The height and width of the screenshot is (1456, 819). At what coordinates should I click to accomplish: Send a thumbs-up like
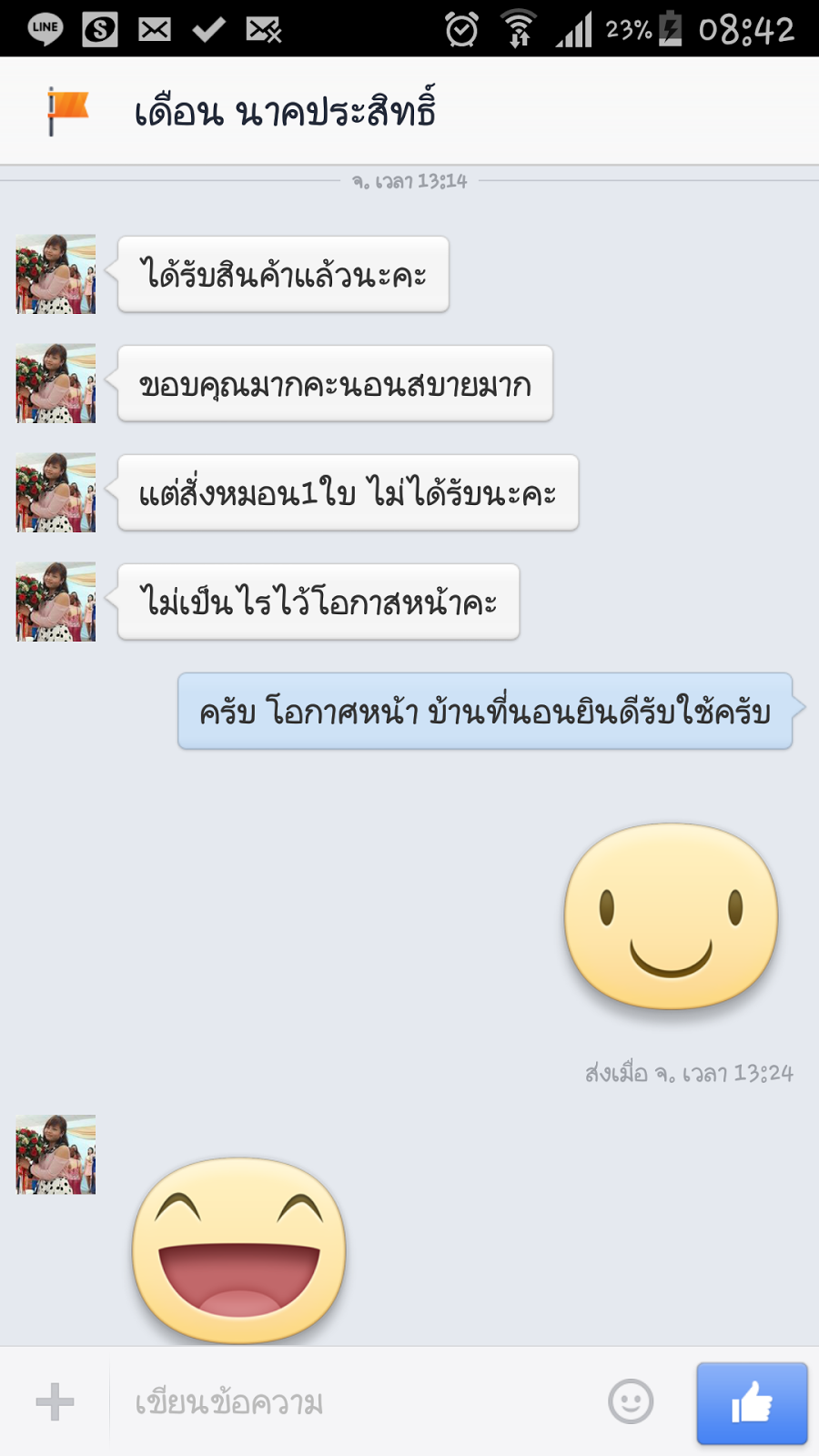pos(752,1402)
